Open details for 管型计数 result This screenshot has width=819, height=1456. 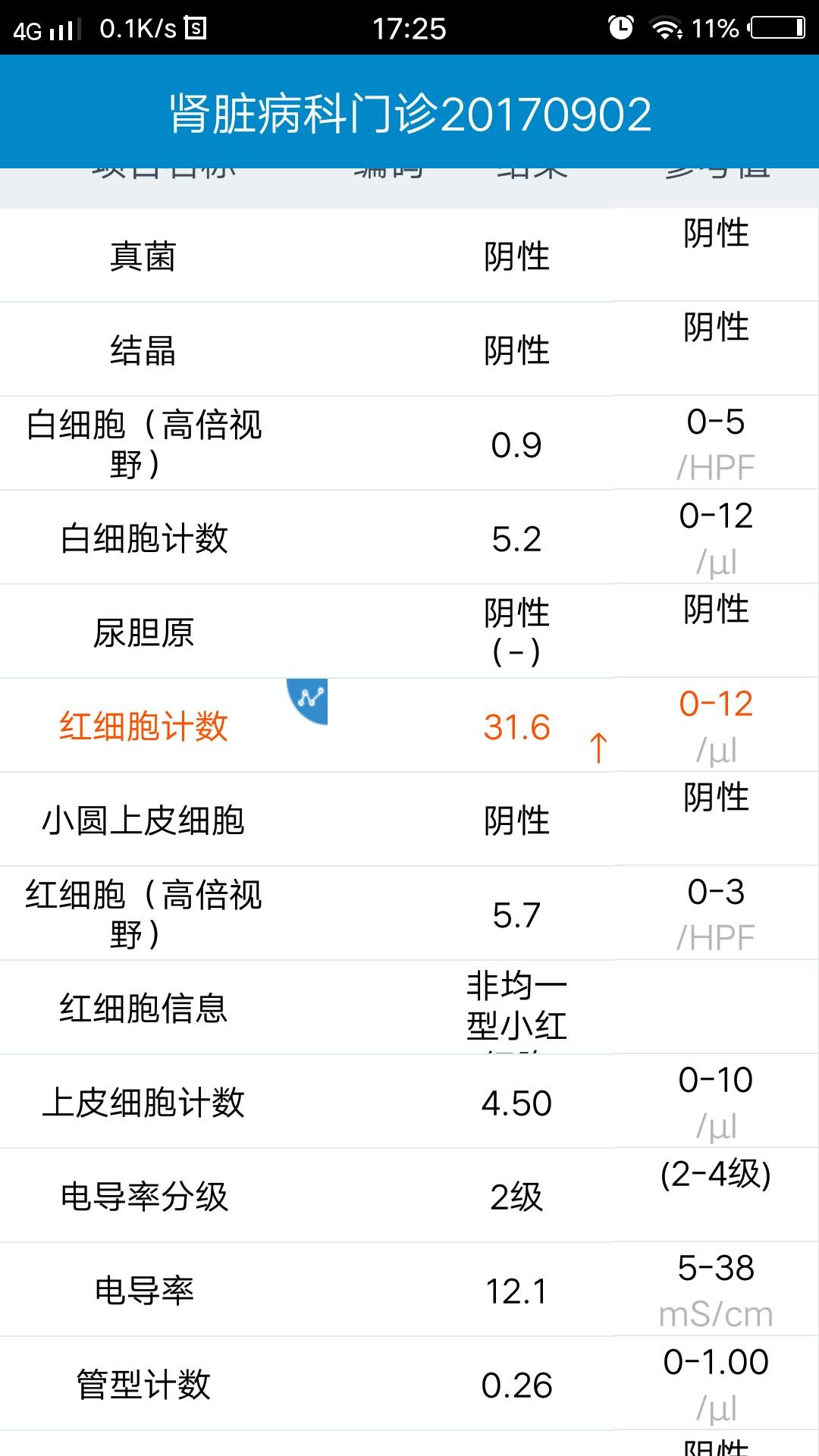[409, 1386]
